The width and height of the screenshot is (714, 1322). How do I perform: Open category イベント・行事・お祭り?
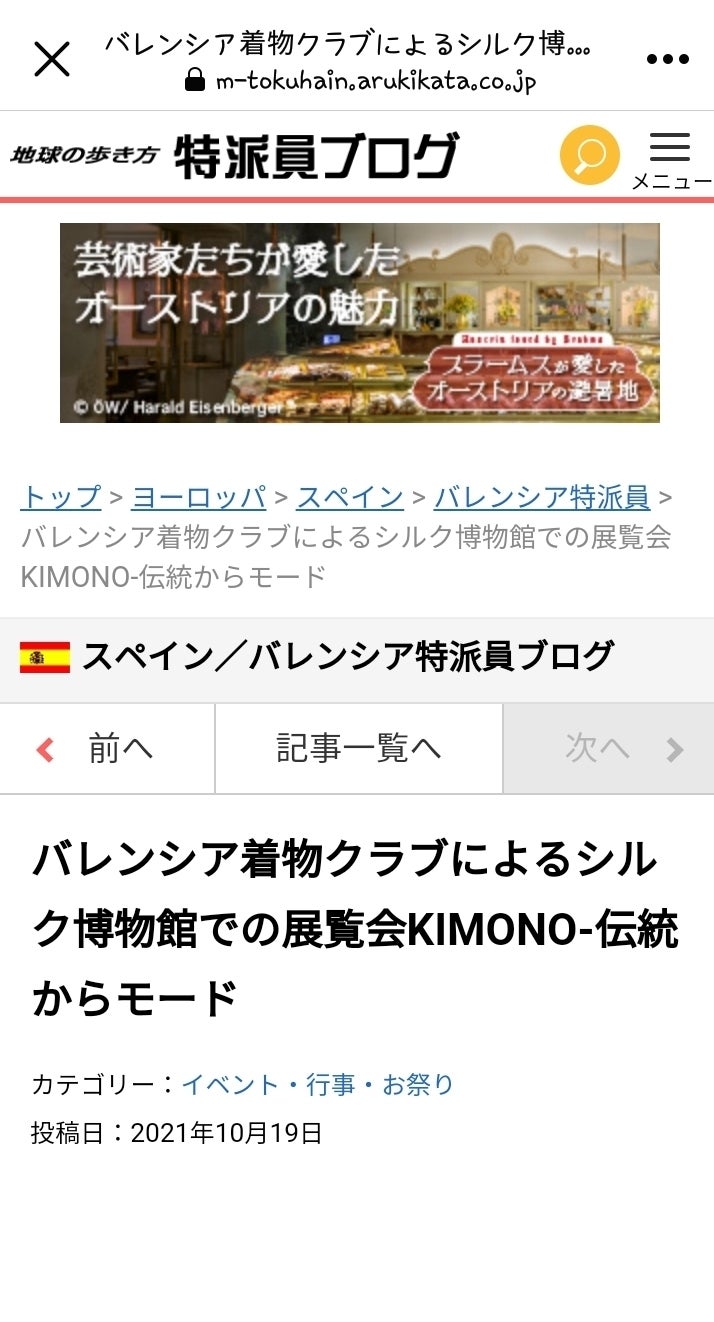pyautogui.click(x=317, y=1084)
